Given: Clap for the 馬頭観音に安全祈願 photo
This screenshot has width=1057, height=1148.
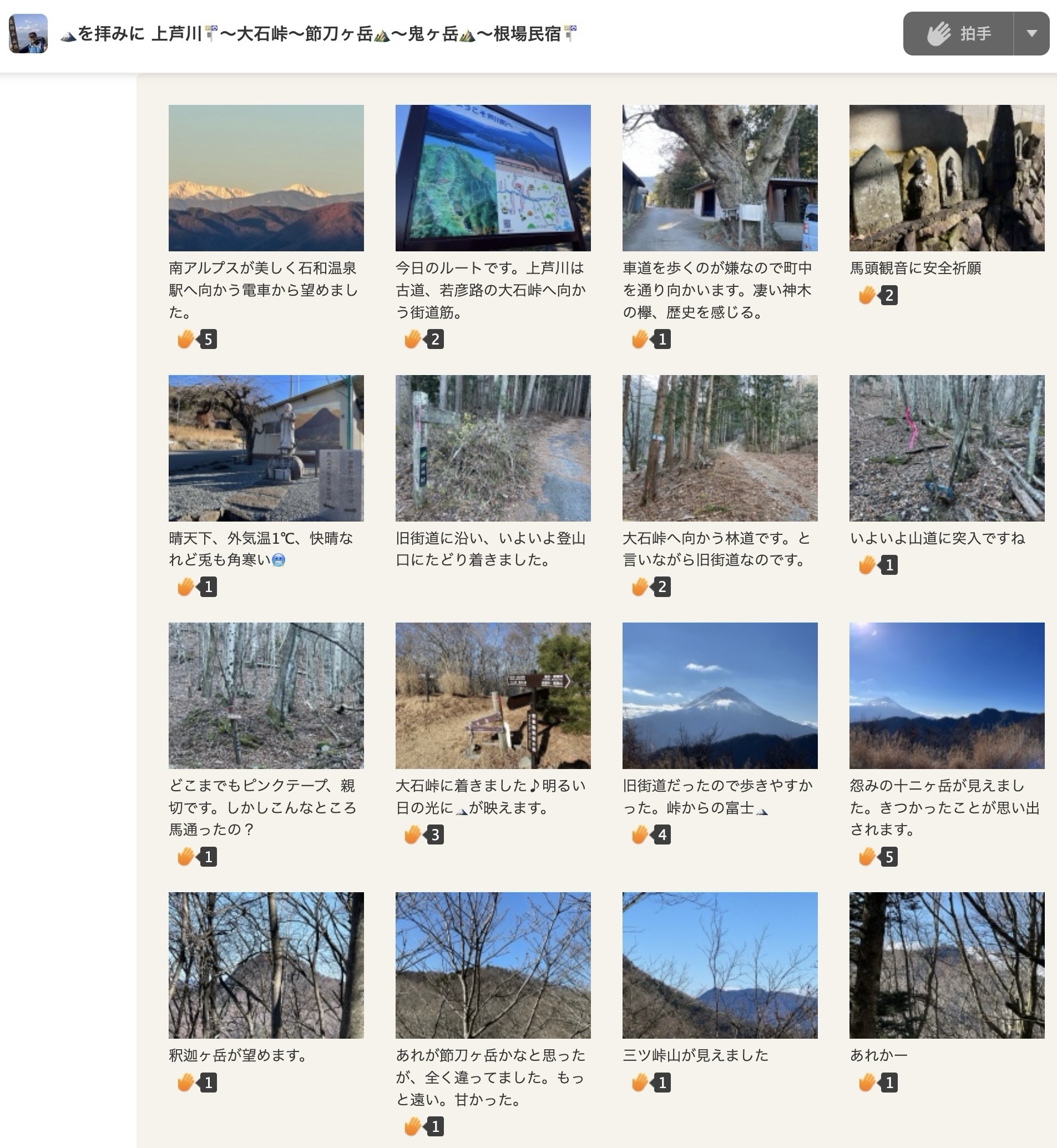Looking at the screenshot, I should pos(867,295).
